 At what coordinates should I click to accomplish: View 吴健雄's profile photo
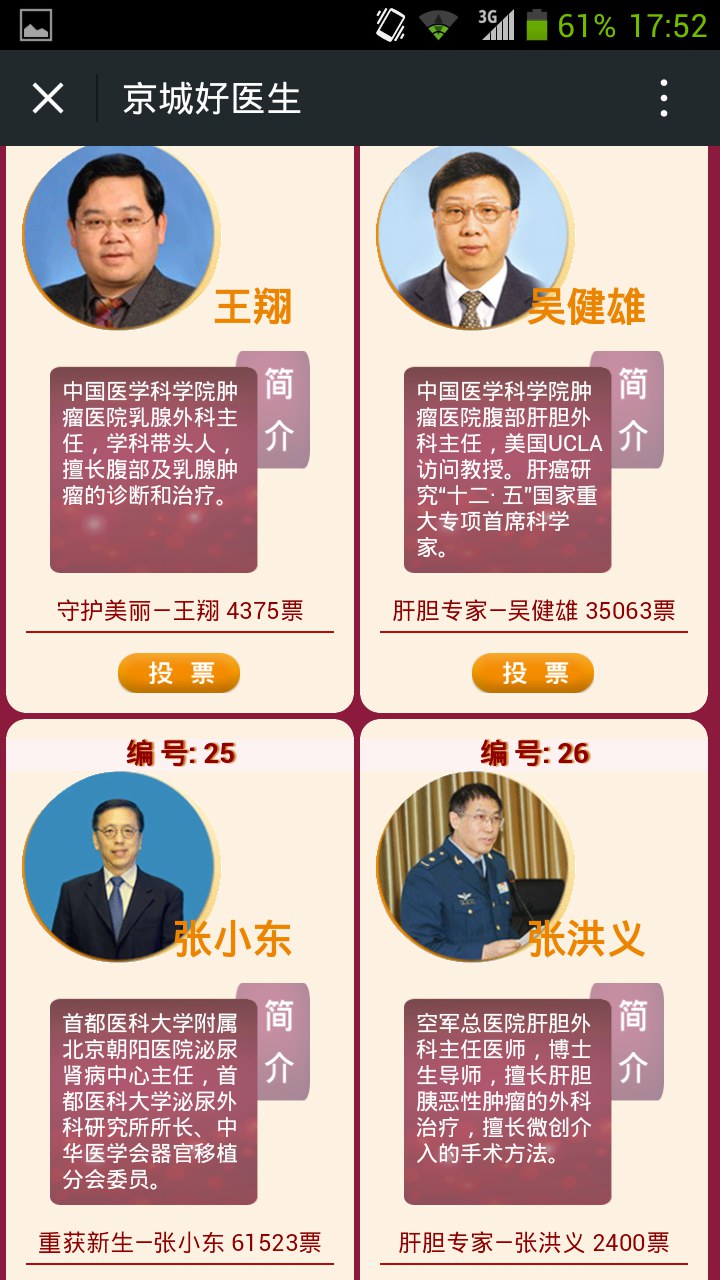[474, 235]
